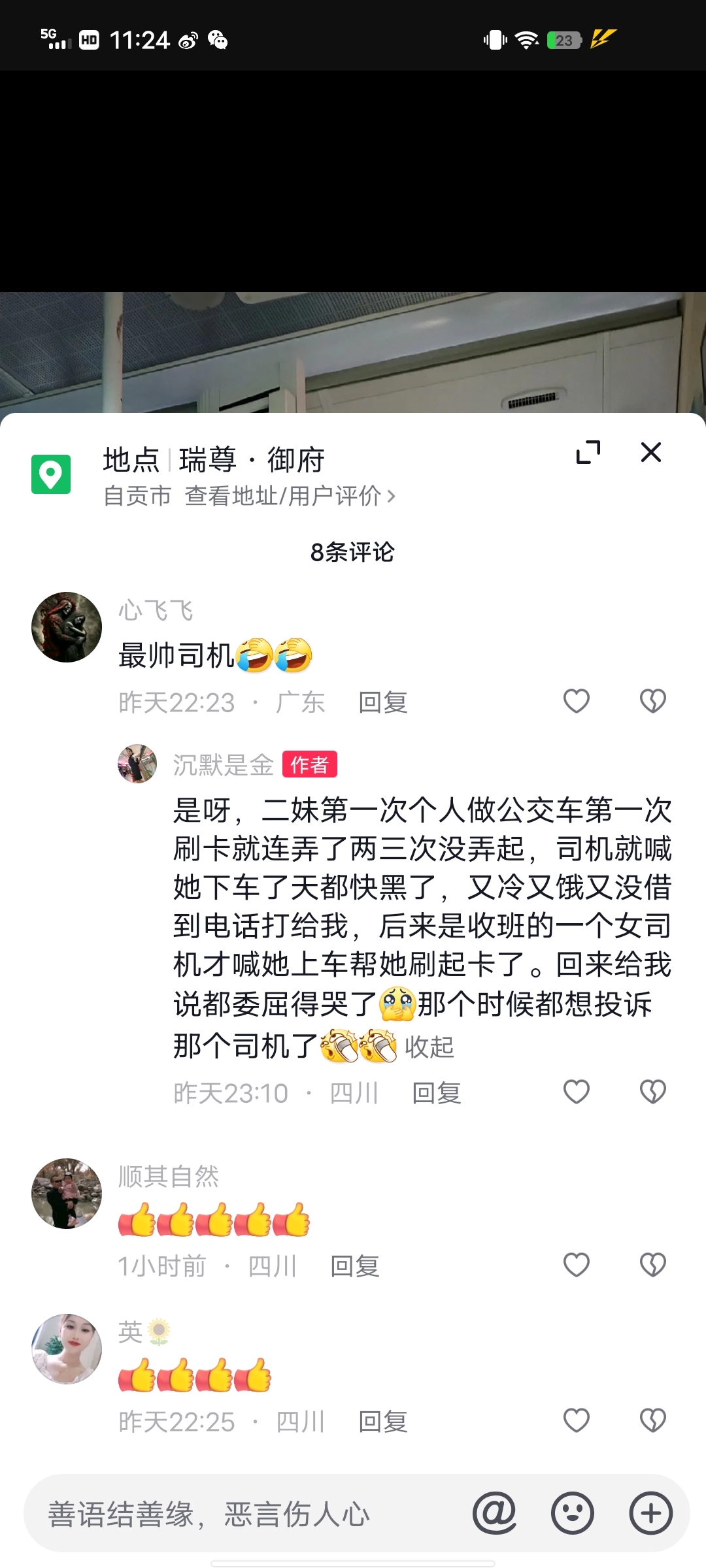Dislike 英's comment

pyautogui.click(x=652, y=1421)
